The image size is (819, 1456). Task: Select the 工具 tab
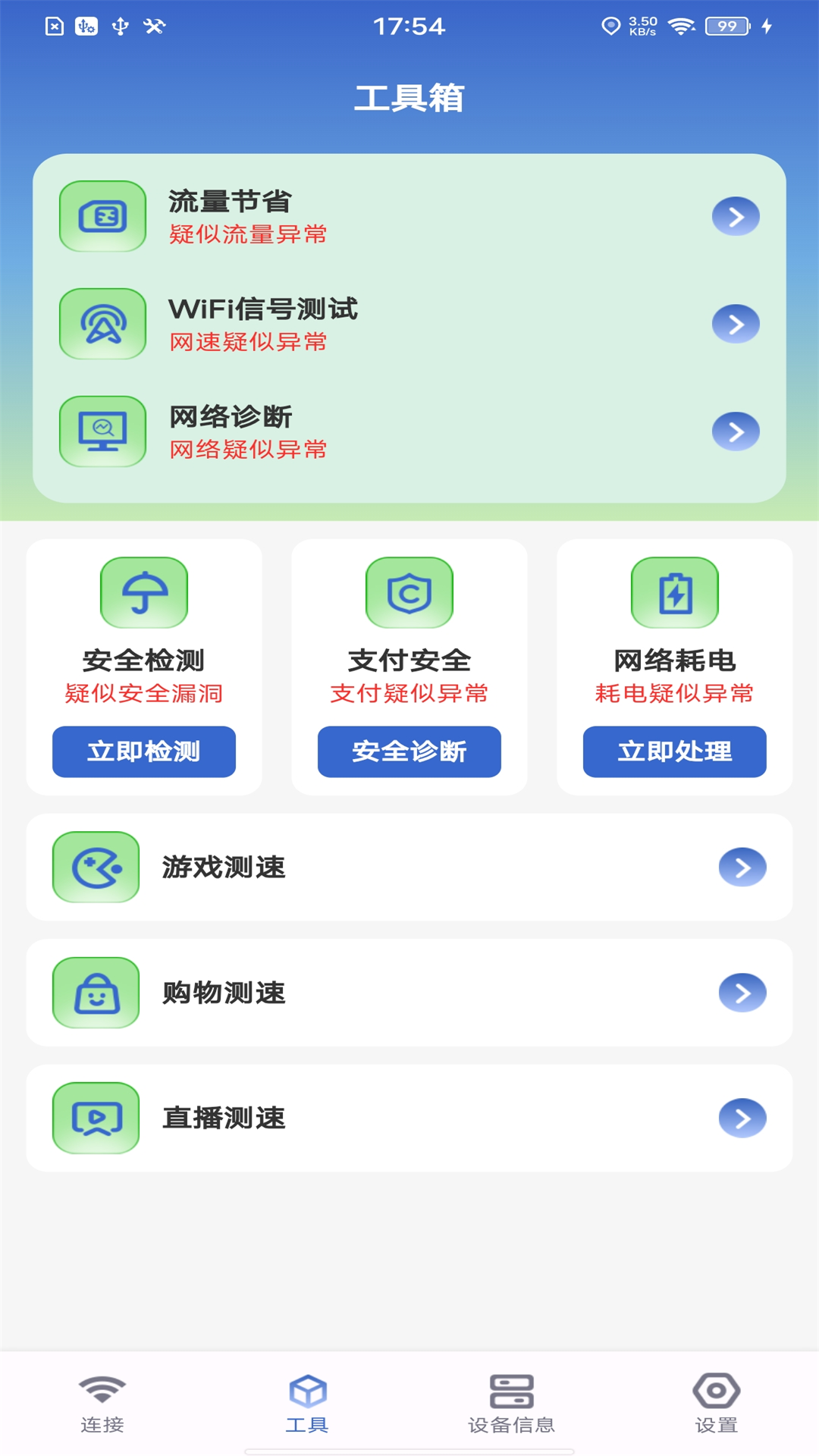point(307,1403)
